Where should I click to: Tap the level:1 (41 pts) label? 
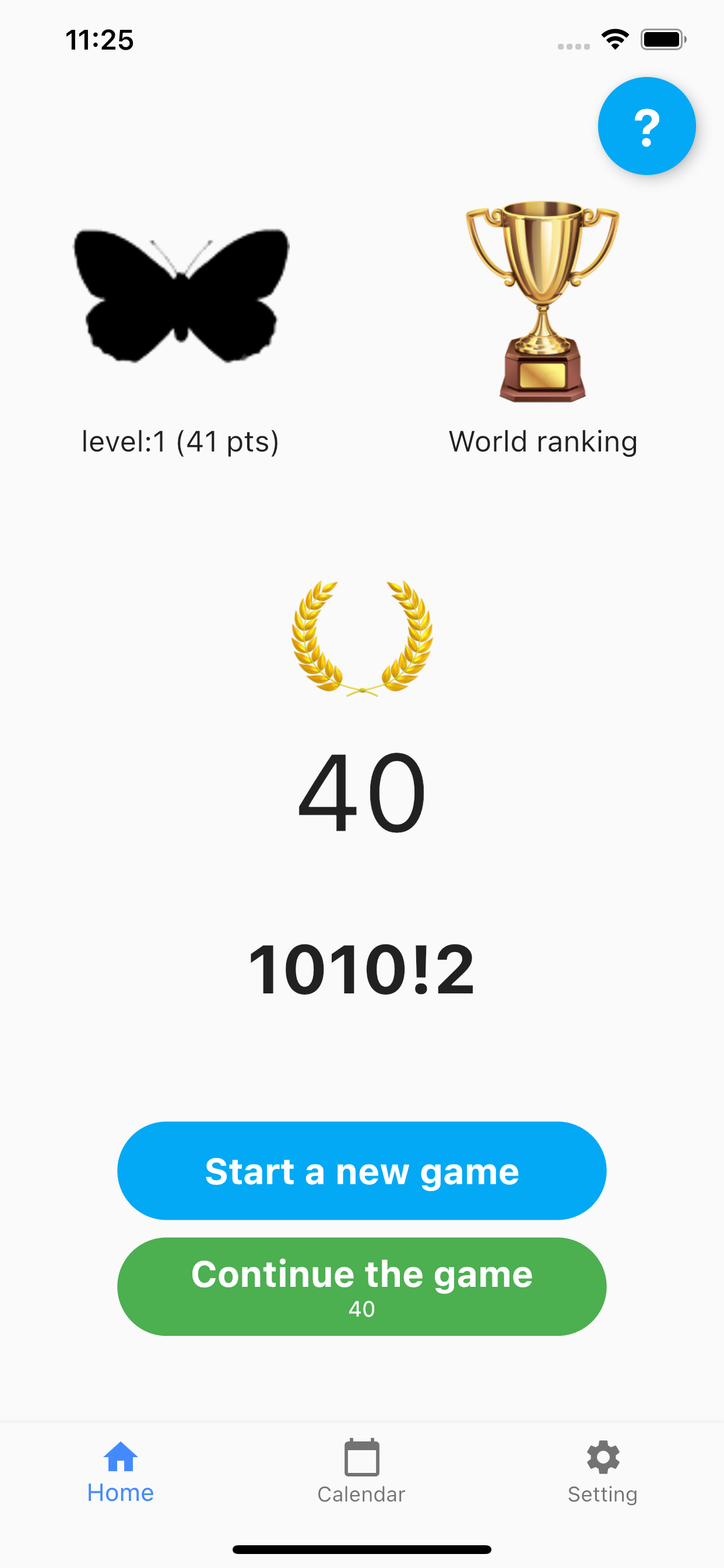point(180,440)
